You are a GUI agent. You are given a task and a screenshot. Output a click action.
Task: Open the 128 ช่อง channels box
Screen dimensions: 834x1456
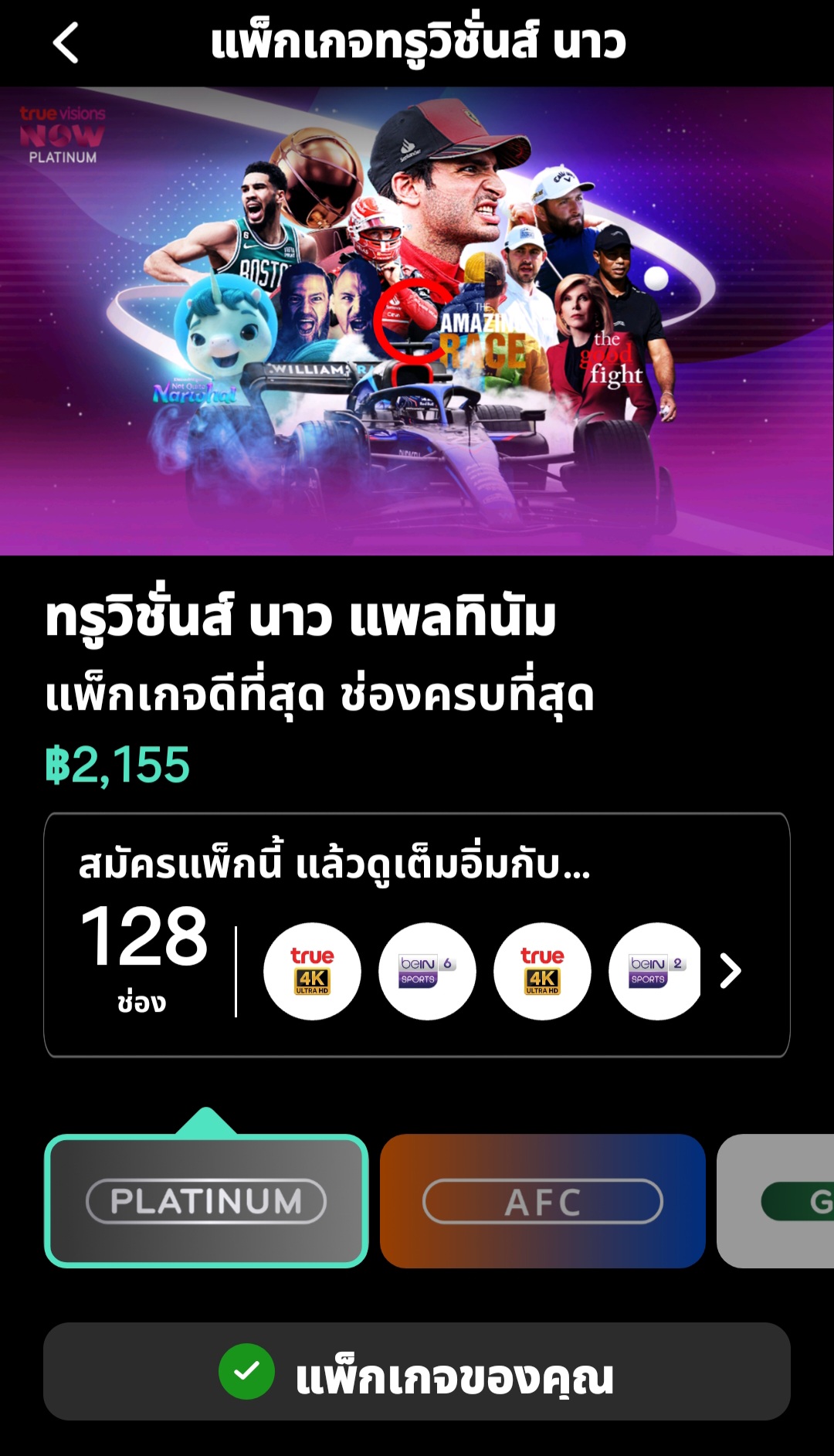click(144, 956)
